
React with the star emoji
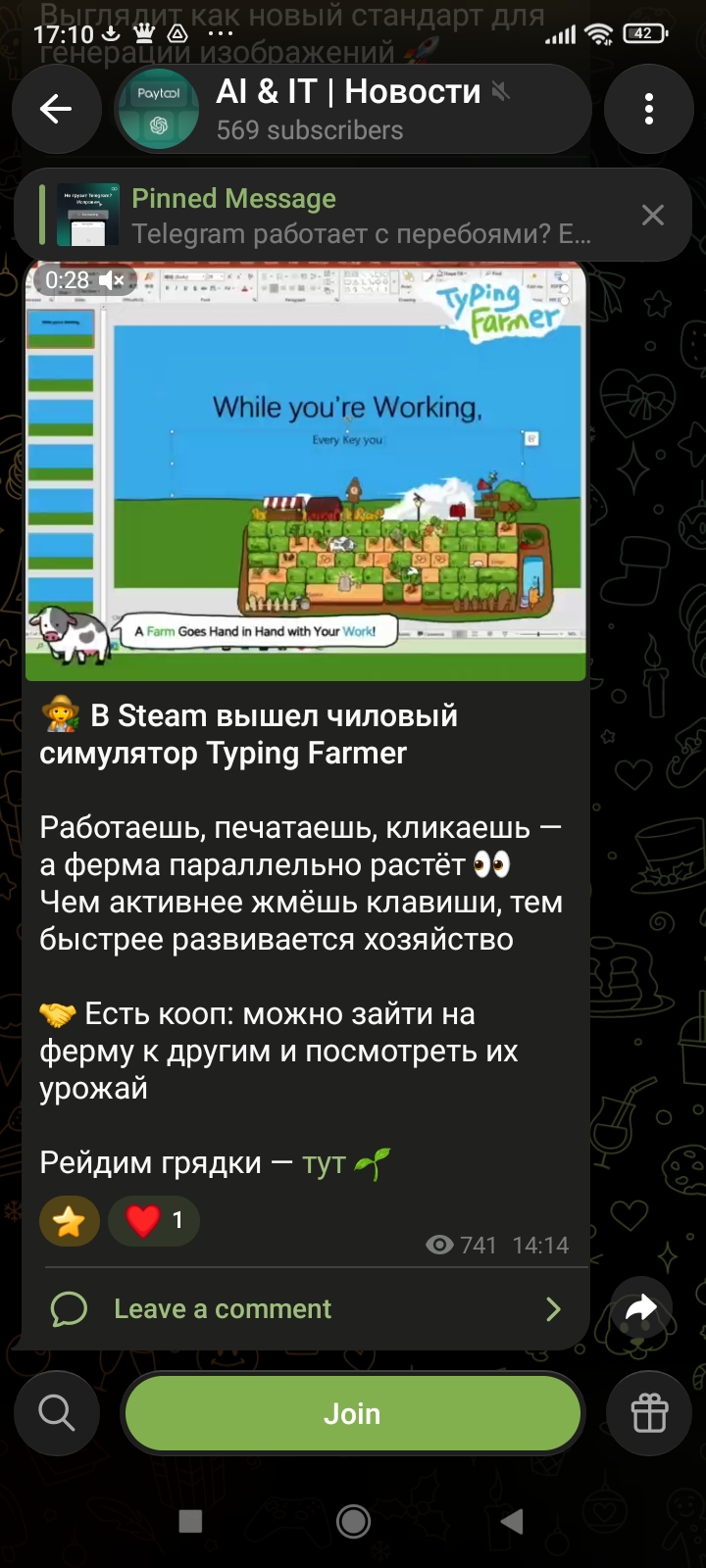(70, 1221)
